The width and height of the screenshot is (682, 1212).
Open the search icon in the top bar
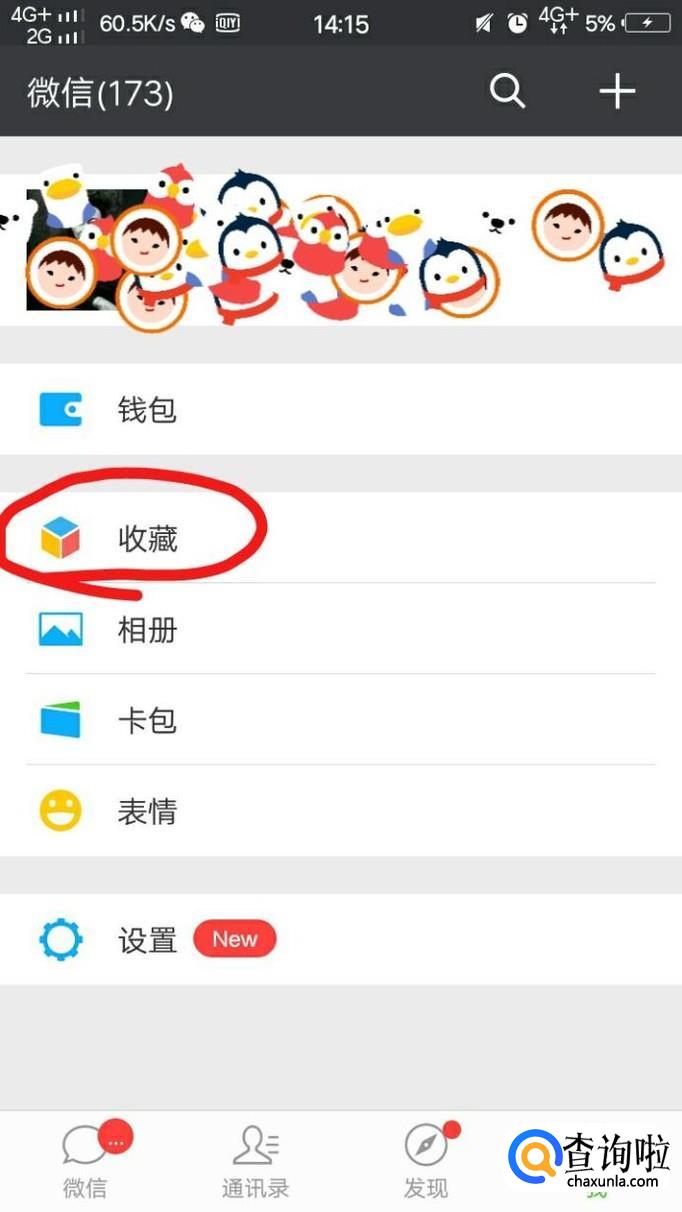click(507, 92)
